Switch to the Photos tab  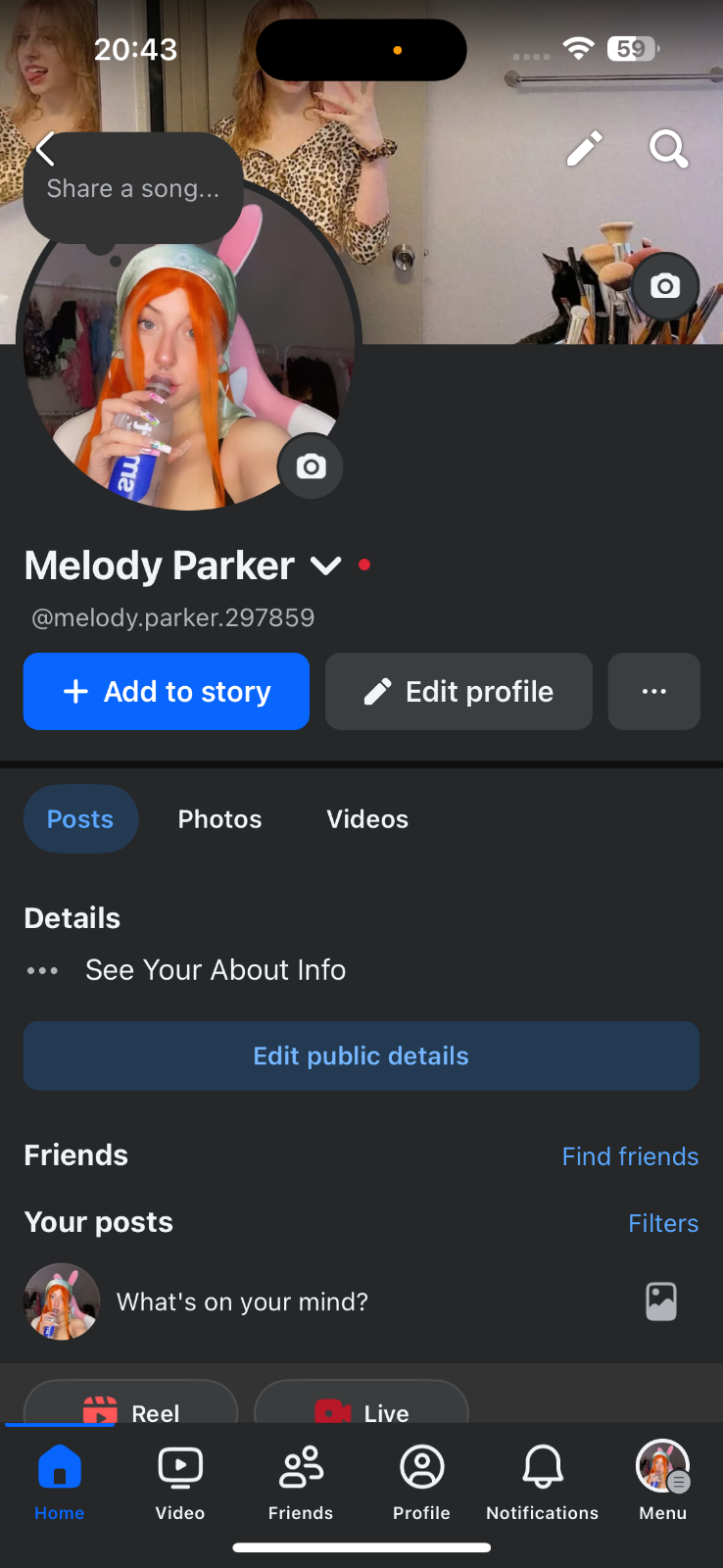click(219, 819)
